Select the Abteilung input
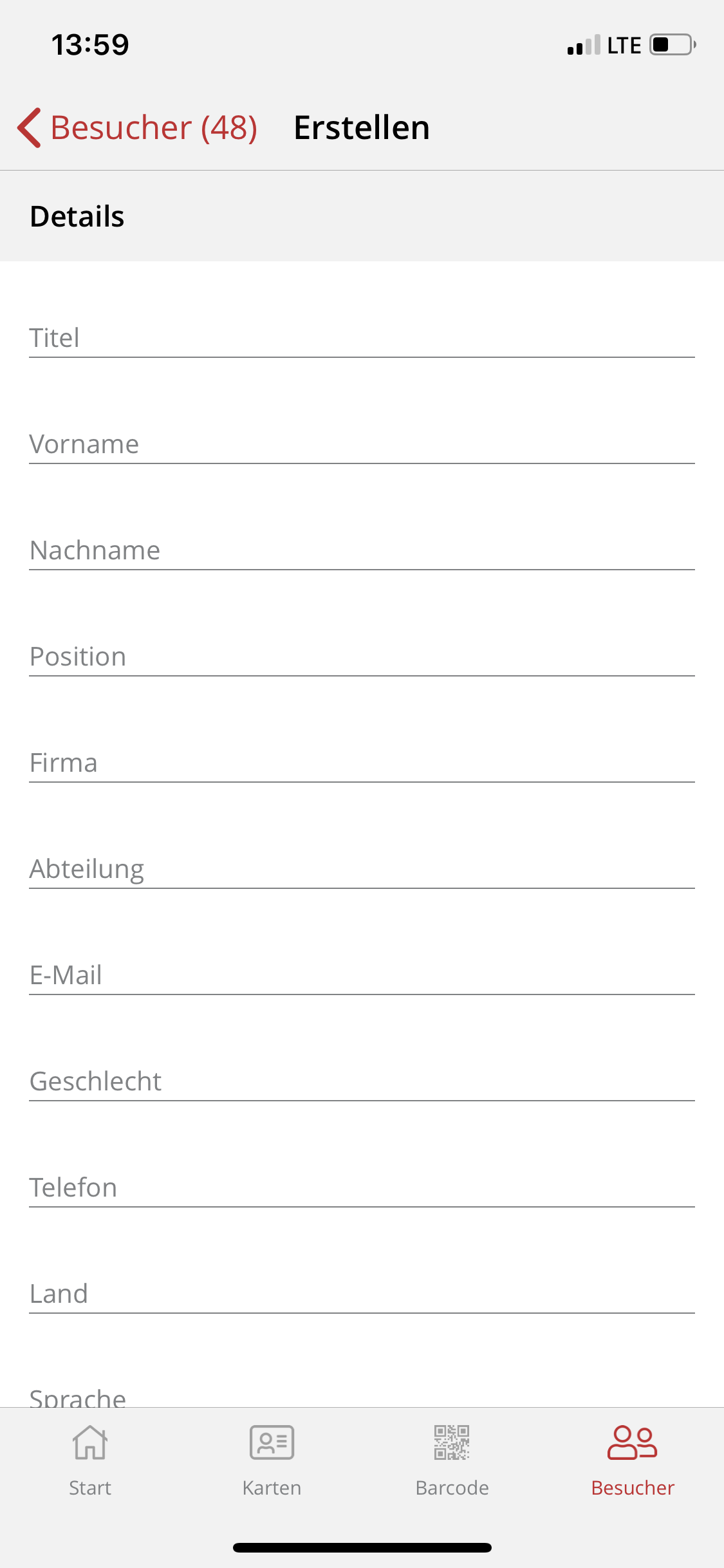724x1568 pixels. (x=362, y=870)
